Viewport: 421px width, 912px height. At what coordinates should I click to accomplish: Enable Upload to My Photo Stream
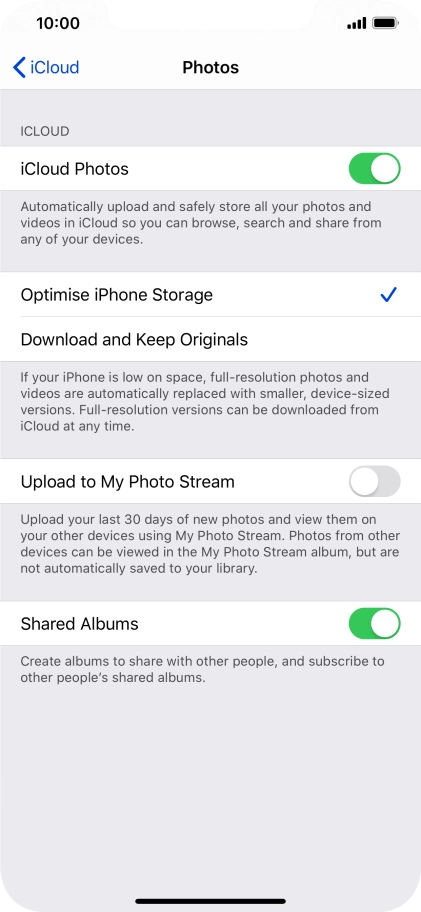coord(374,482)
